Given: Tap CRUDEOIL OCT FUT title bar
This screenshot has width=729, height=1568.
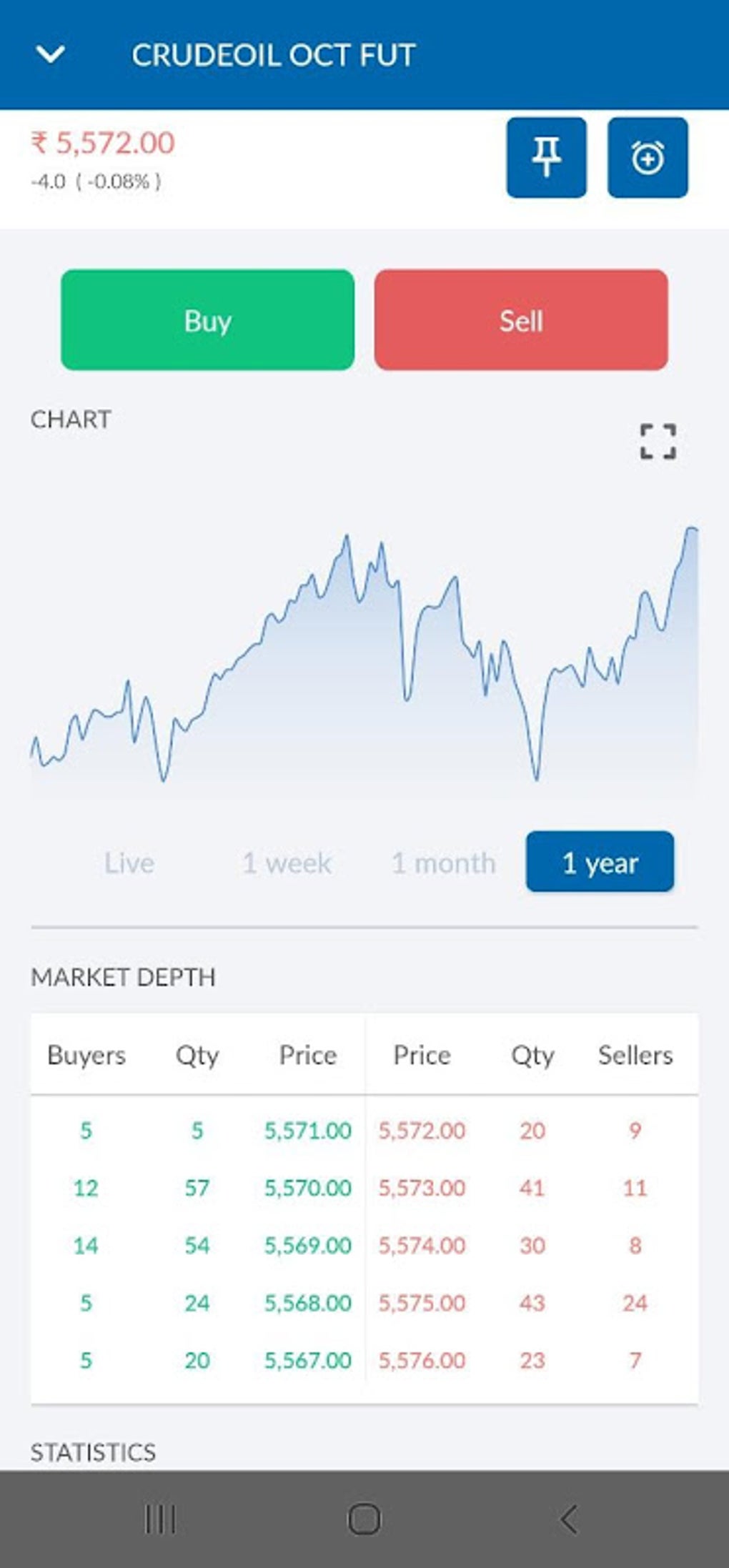Looking at the screenshot, I should (x=274, y=55).
